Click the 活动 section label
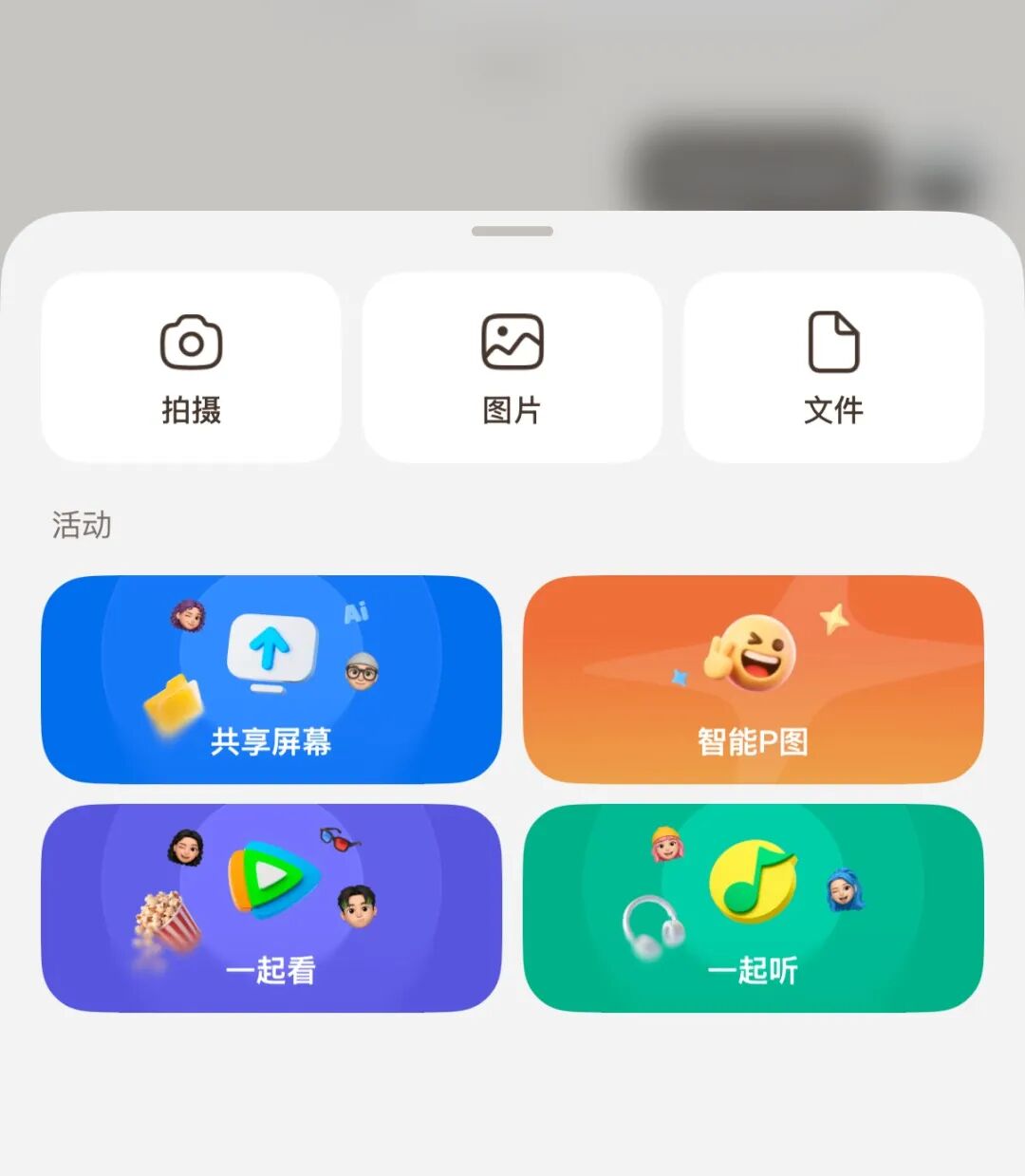The width and height of the screenshot is (1025, 1176). 82,524
